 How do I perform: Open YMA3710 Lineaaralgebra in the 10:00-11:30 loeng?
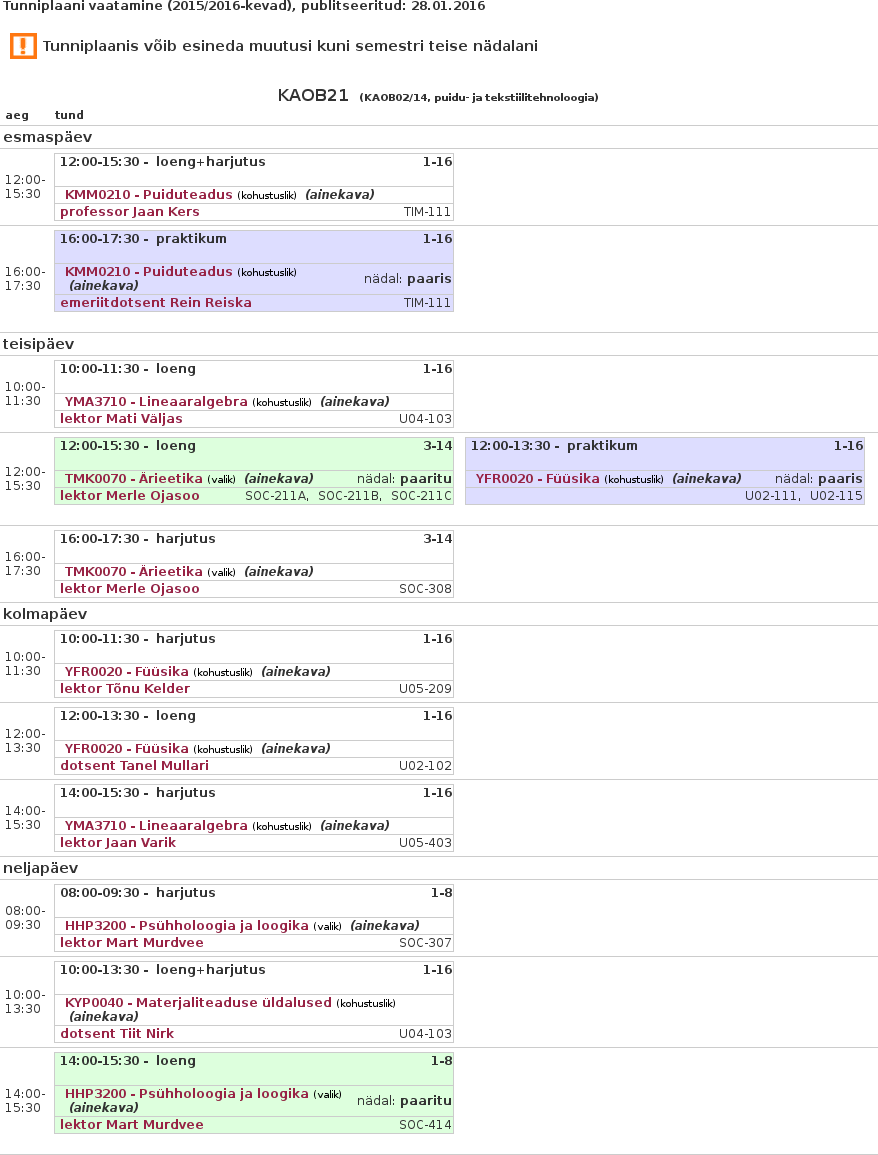tap(156, 402)
